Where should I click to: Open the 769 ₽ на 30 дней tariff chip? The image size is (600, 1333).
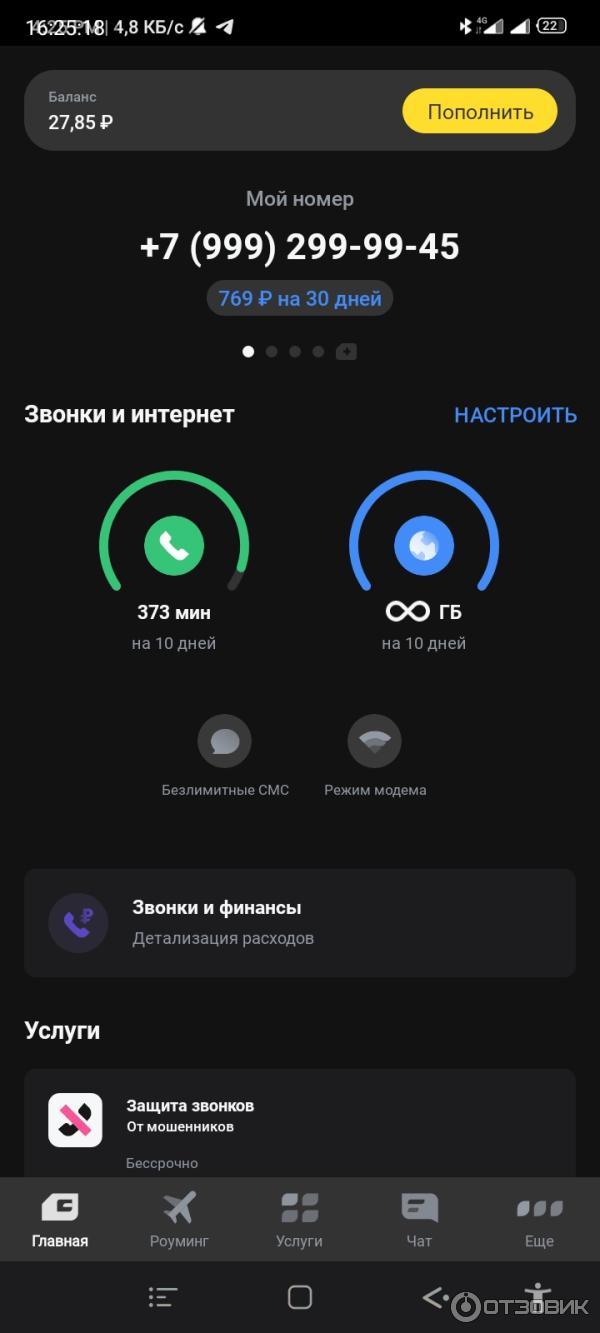[300, 298]
